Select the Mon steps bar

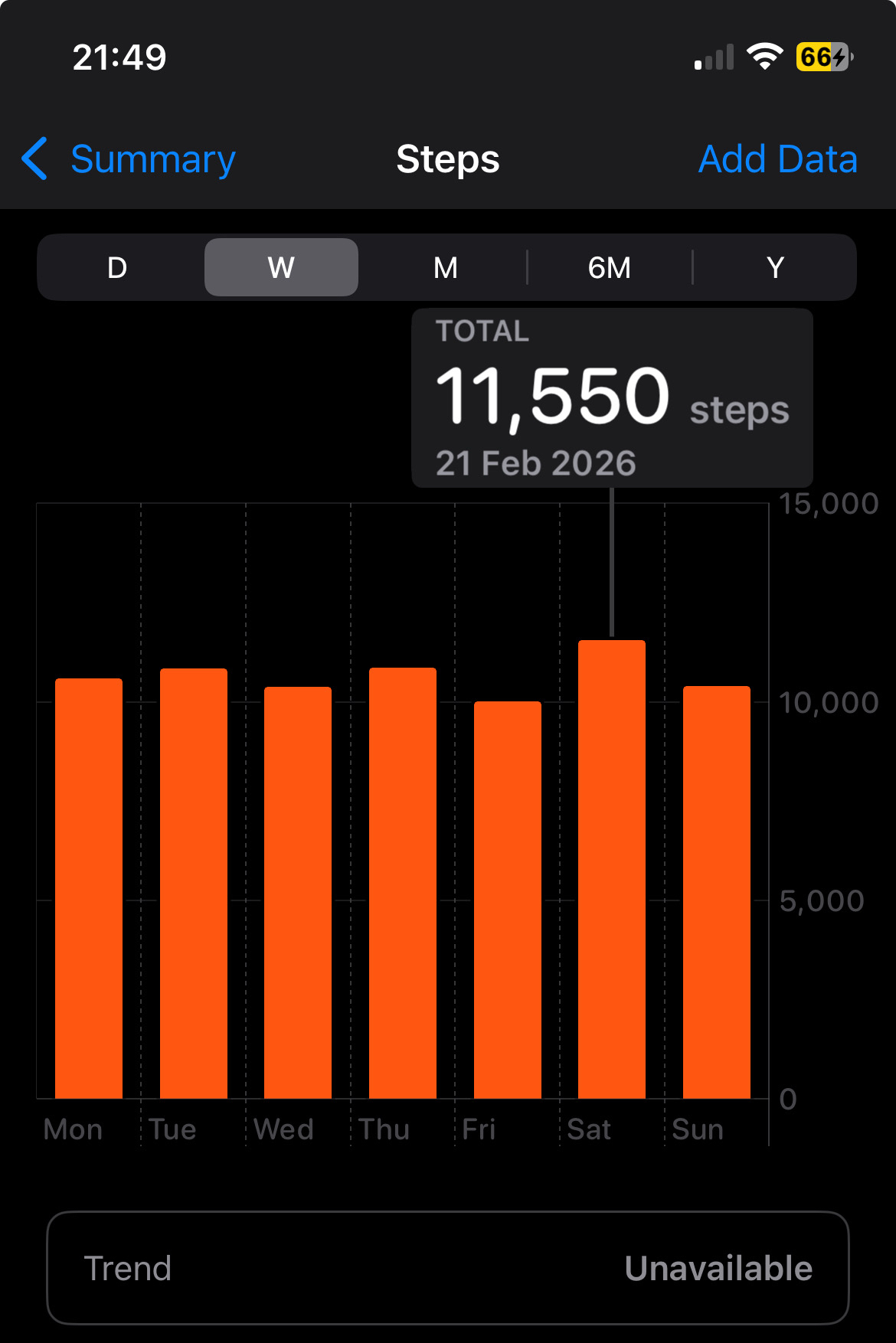(x=89, y=888)
